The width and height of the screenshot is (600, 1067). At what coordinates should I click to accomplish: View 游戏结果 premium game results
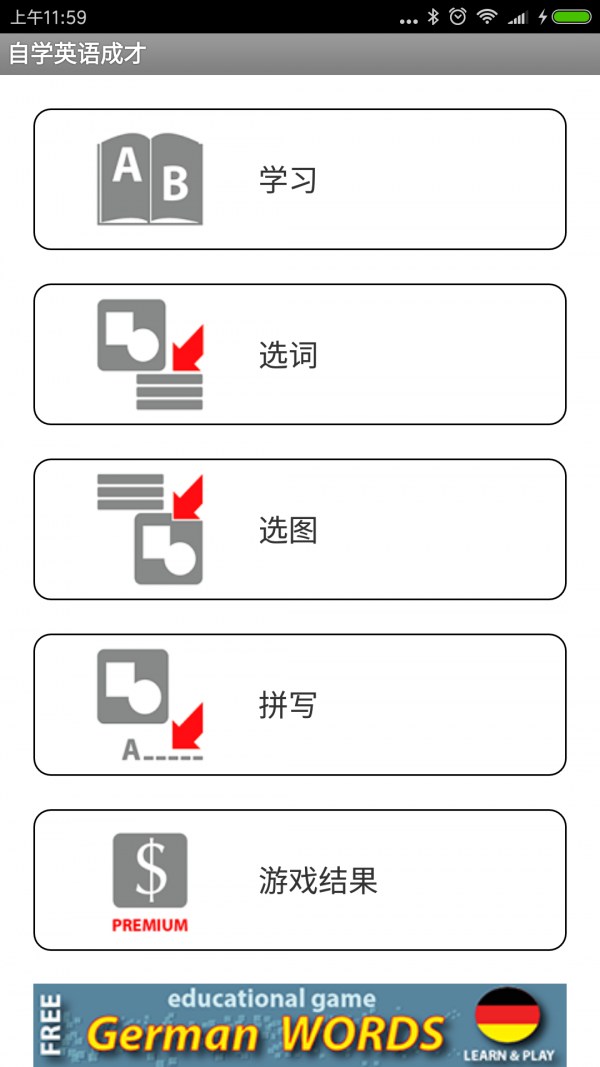point(300,880)
